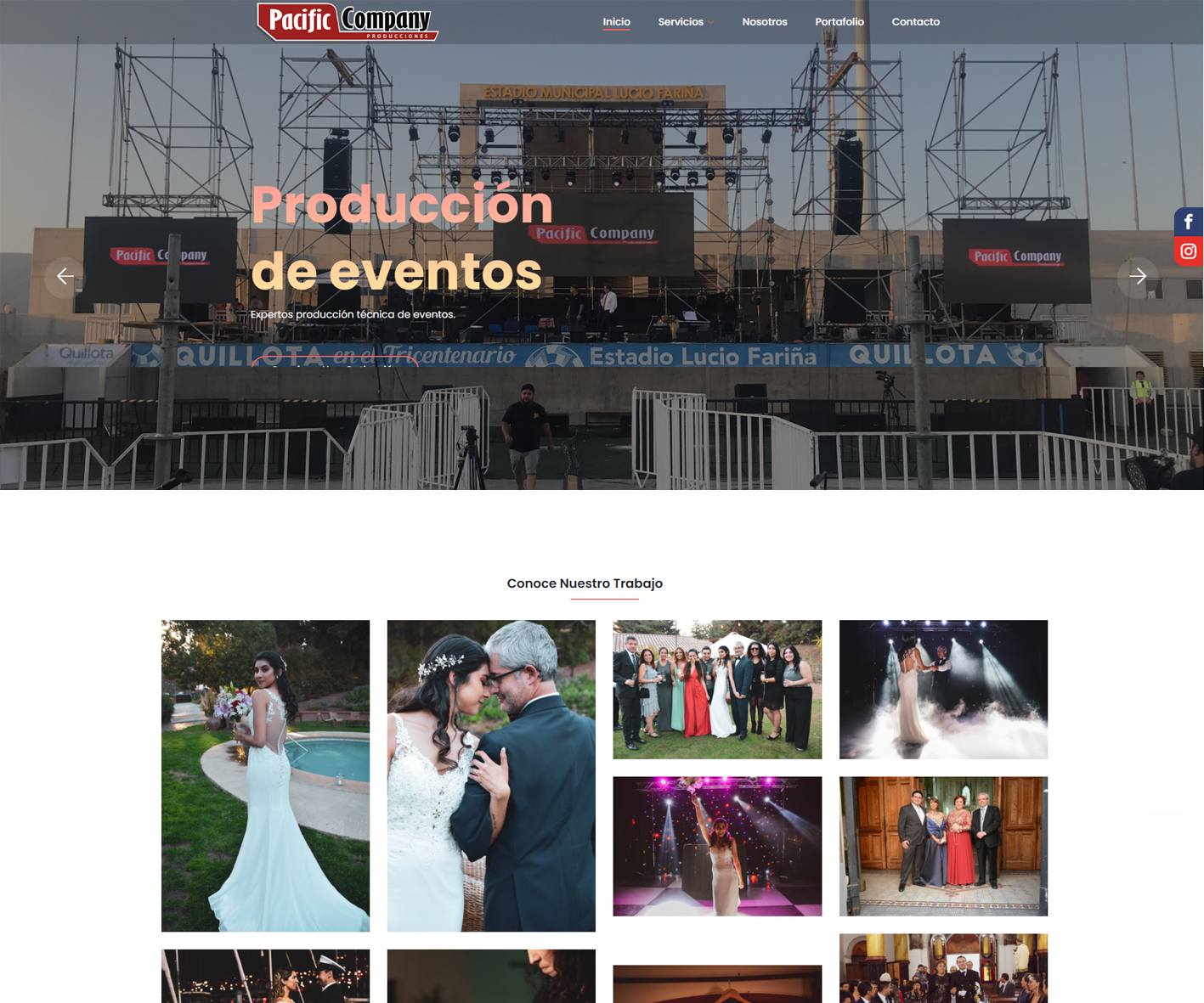
Task: Open the Nosotros page
Action: (764, 22)
